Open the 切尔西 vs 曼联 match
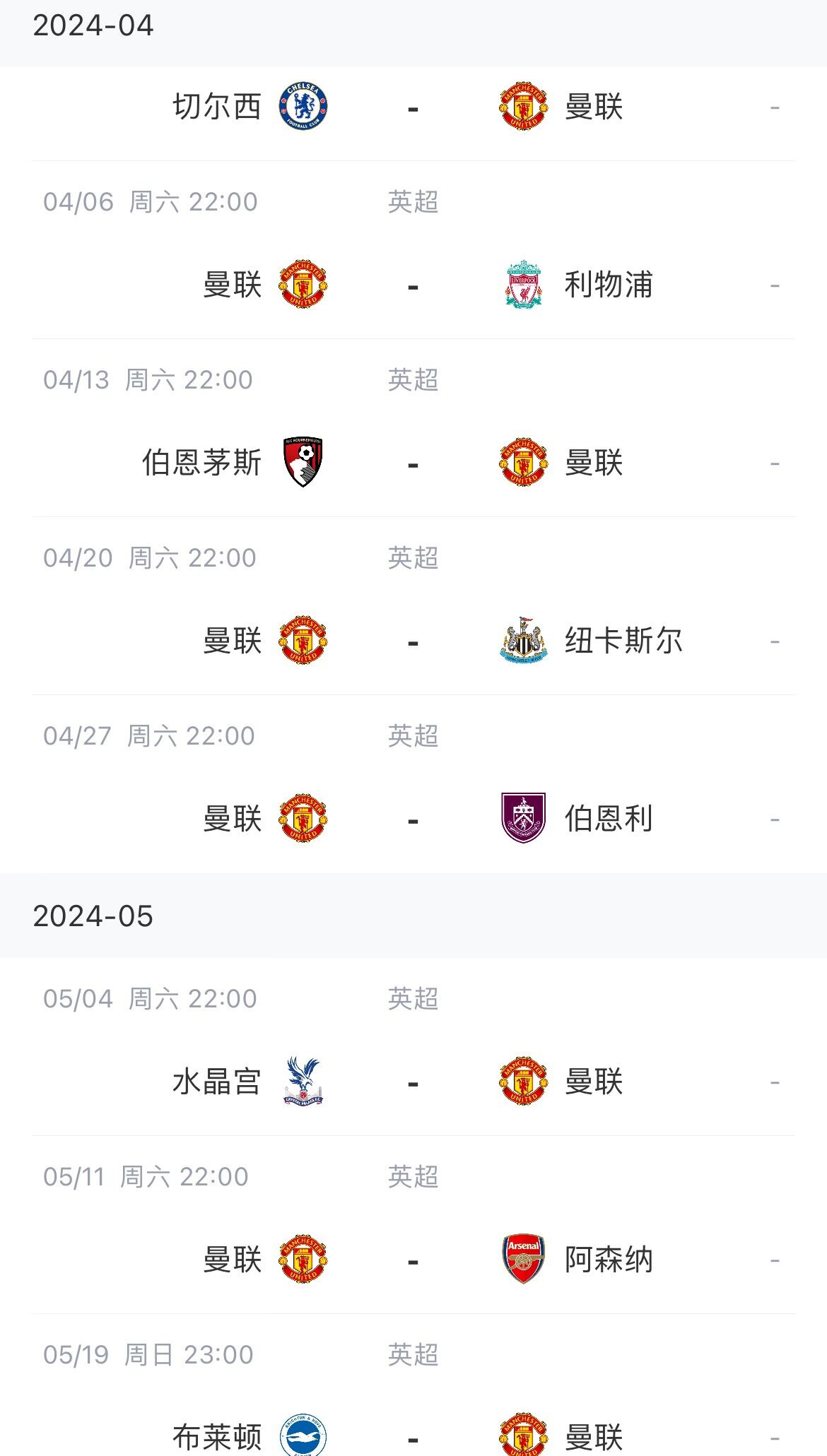 pos(413,107)
